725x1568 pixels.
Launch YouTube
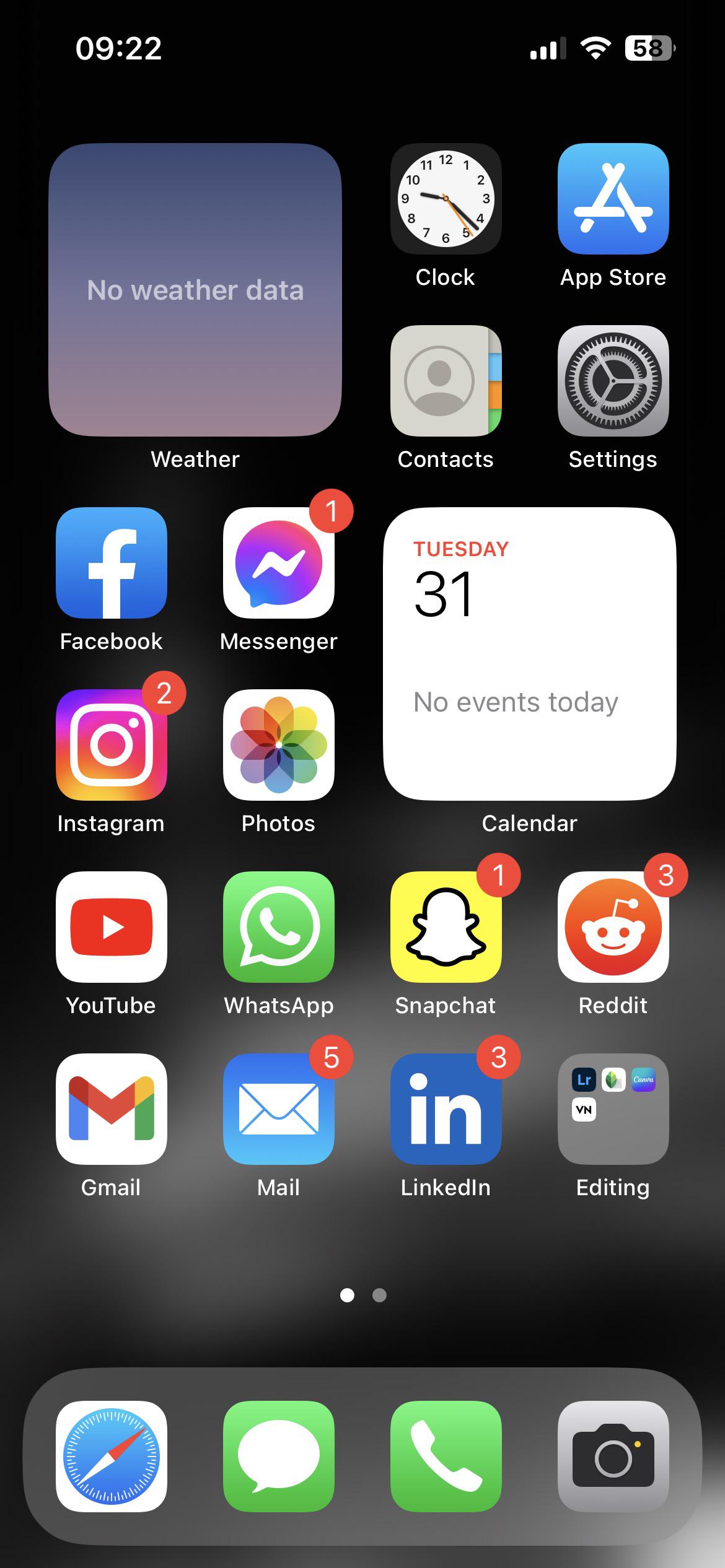pos(112,927)
